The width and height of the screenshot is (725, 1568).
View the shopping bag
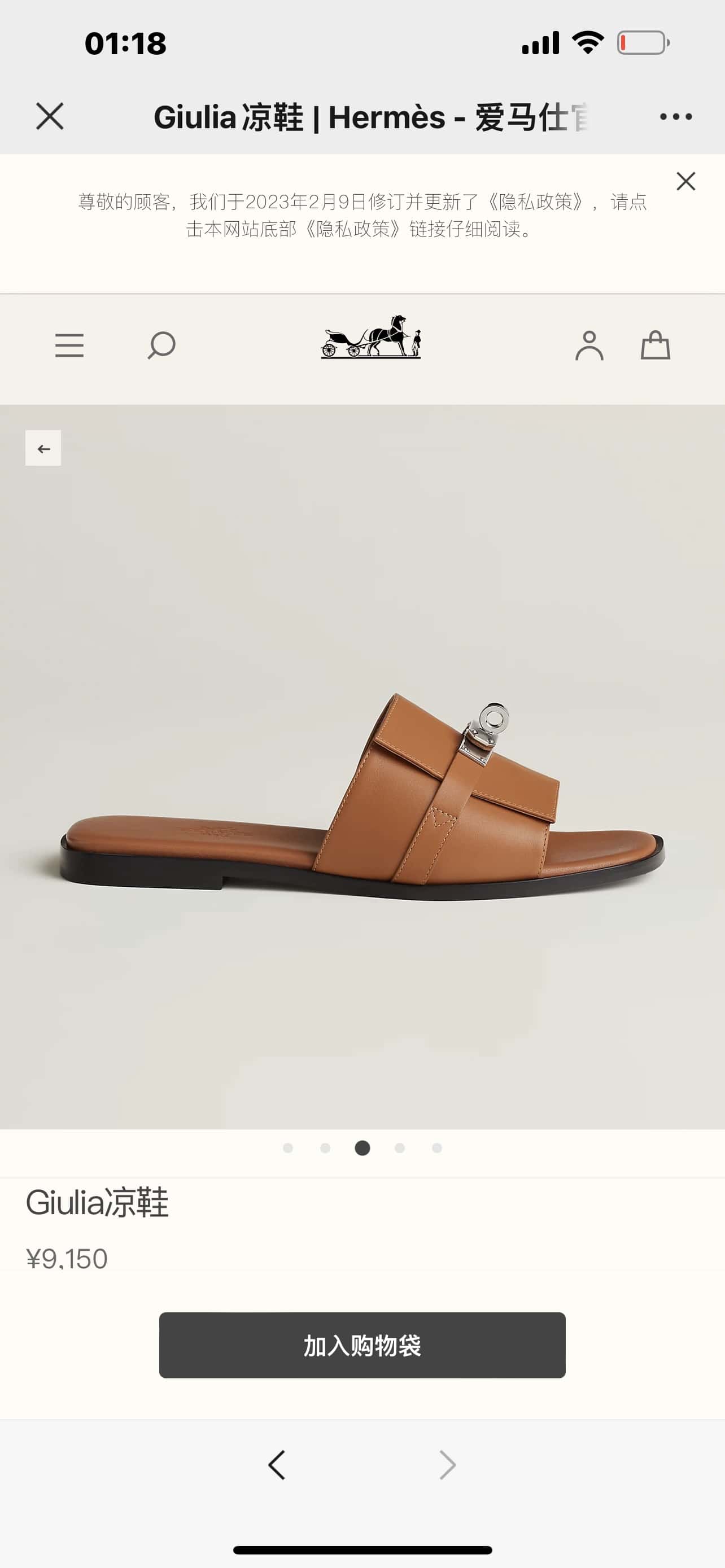655,345
